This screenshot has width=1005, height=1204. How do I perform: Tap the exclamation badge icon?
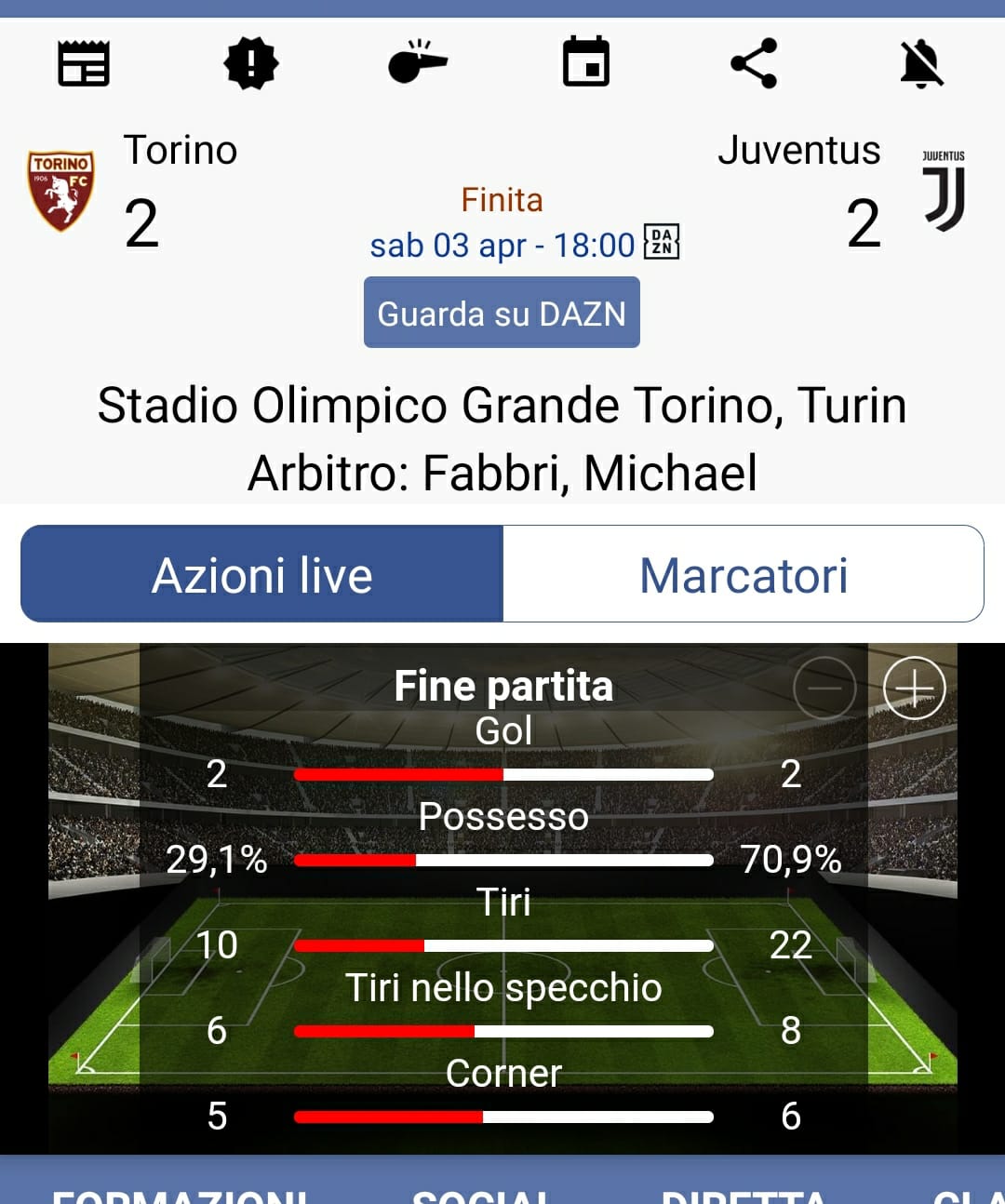coord(251,63)
